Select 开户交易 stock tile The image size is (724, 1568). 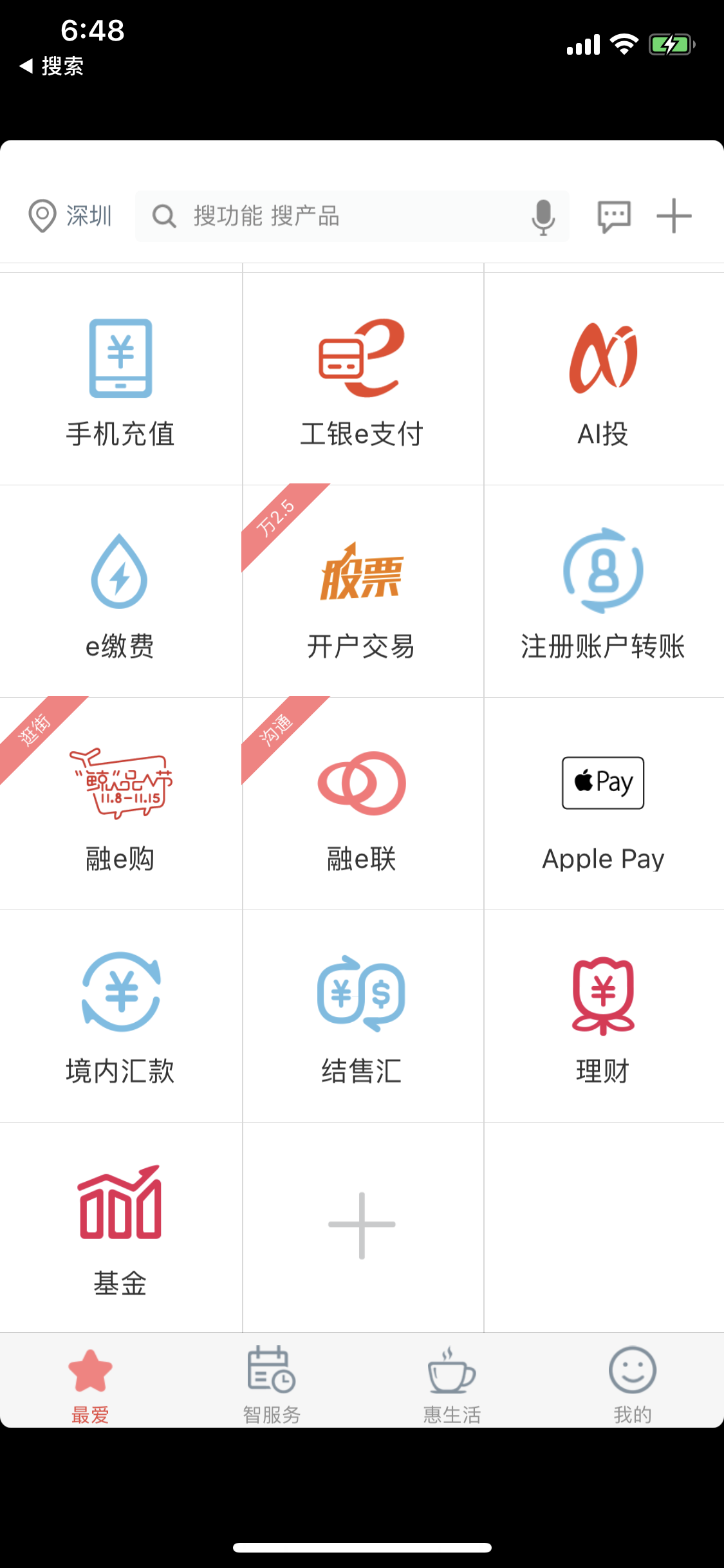362,592
